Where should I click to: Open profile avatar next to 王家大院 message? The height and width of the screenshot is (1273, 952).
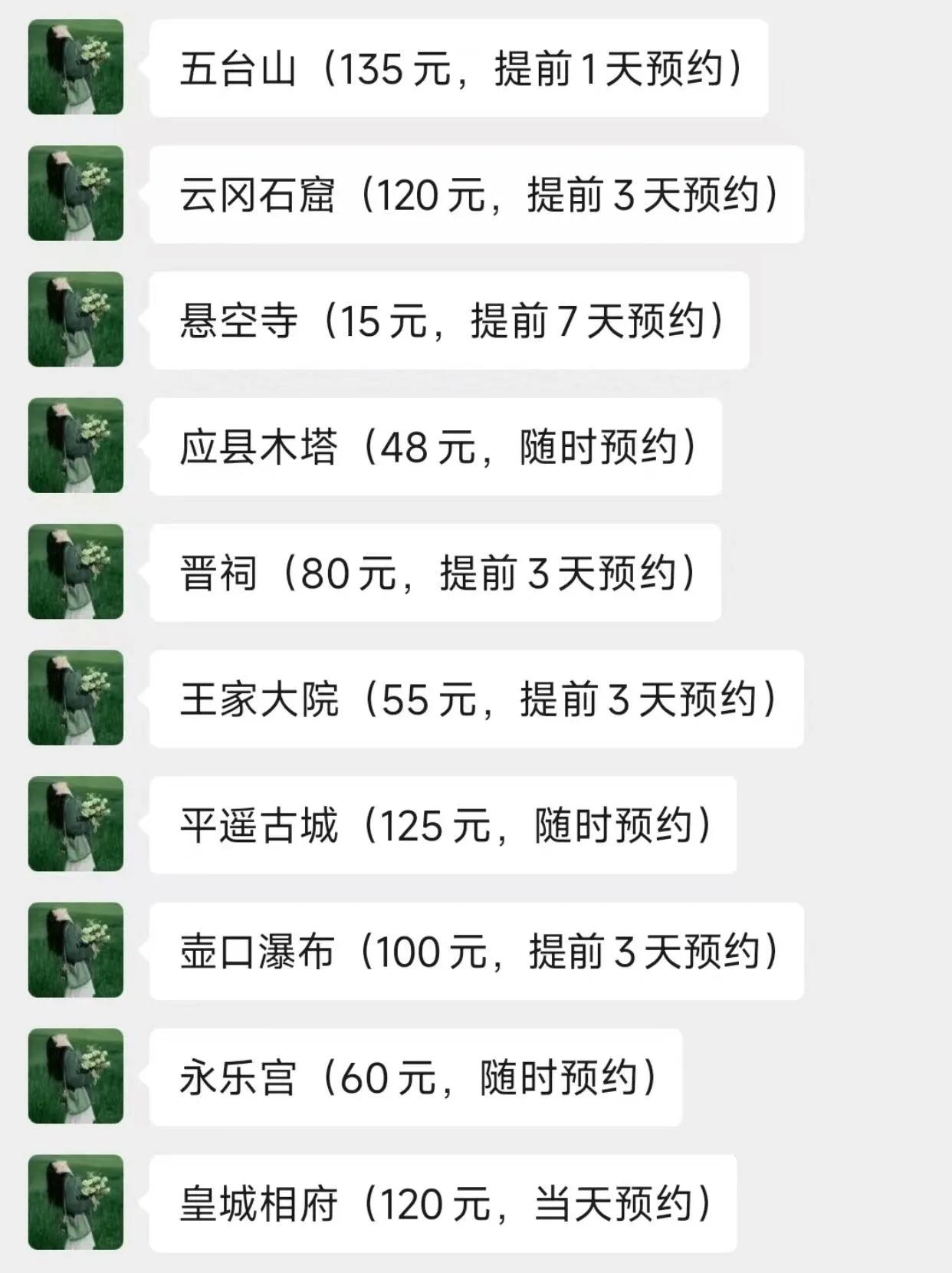point(75,698)
